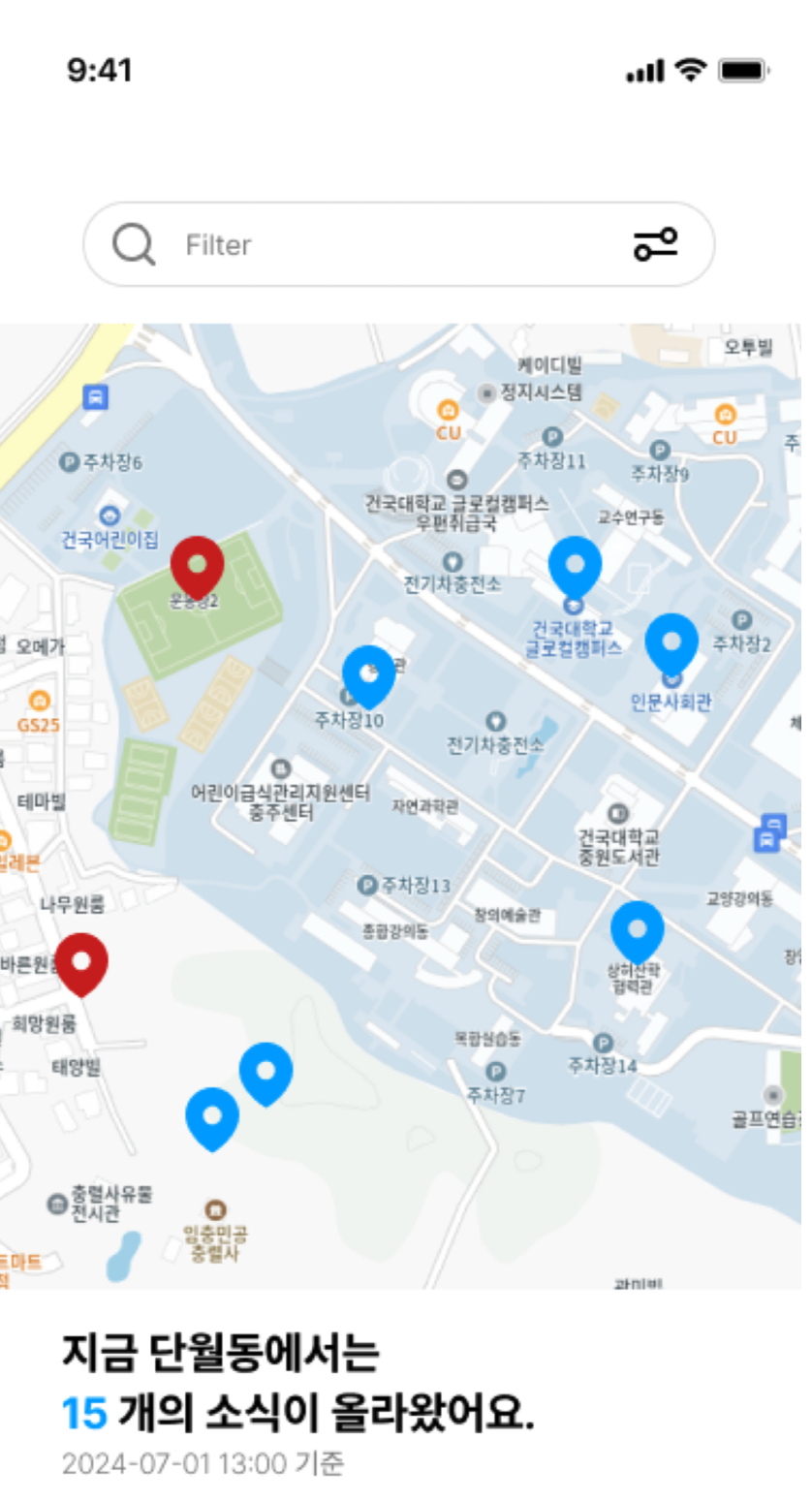Open the blue pin at 건국대학교 글로컬캠퍼스

[575, 565]
